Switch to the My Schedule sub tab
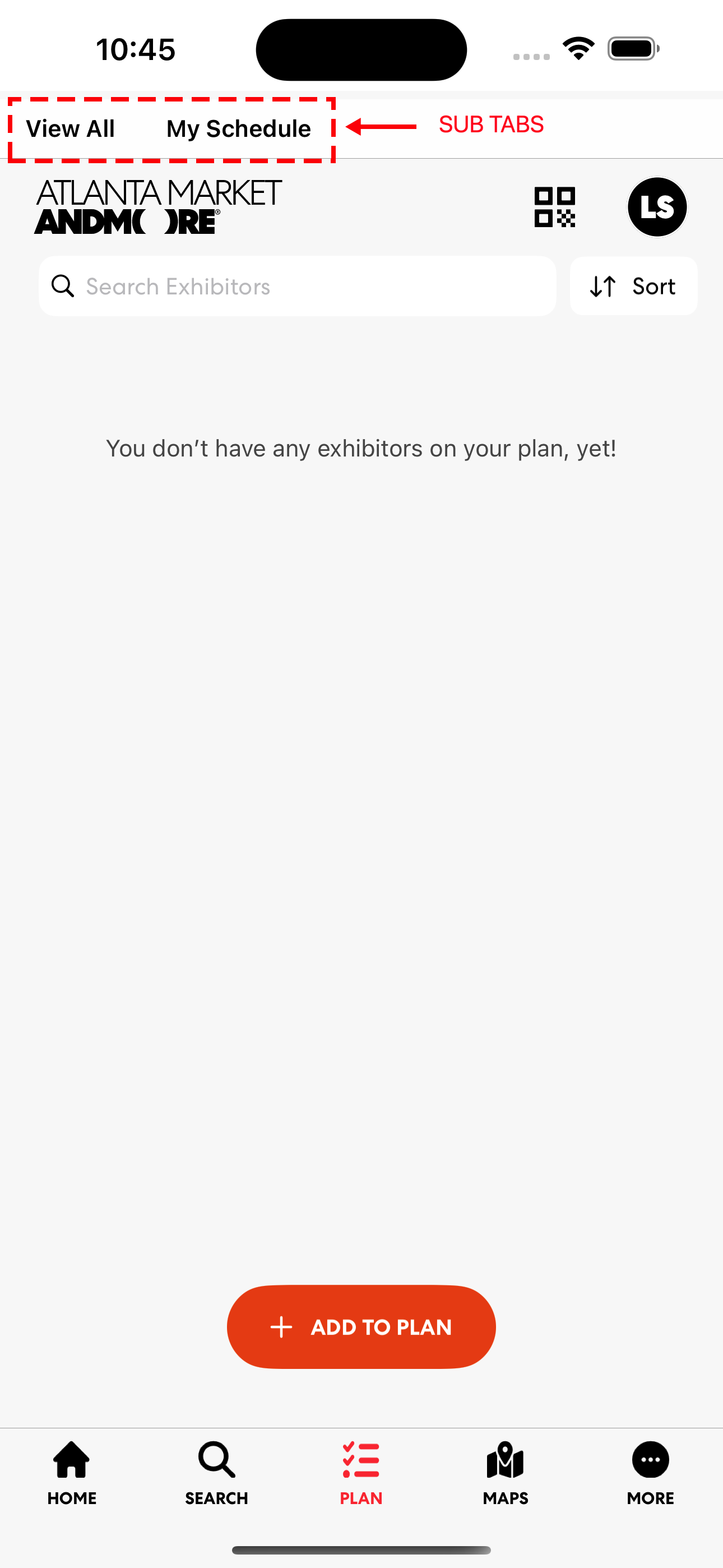This screenshot has height=1568, width=723. (237, 128)
